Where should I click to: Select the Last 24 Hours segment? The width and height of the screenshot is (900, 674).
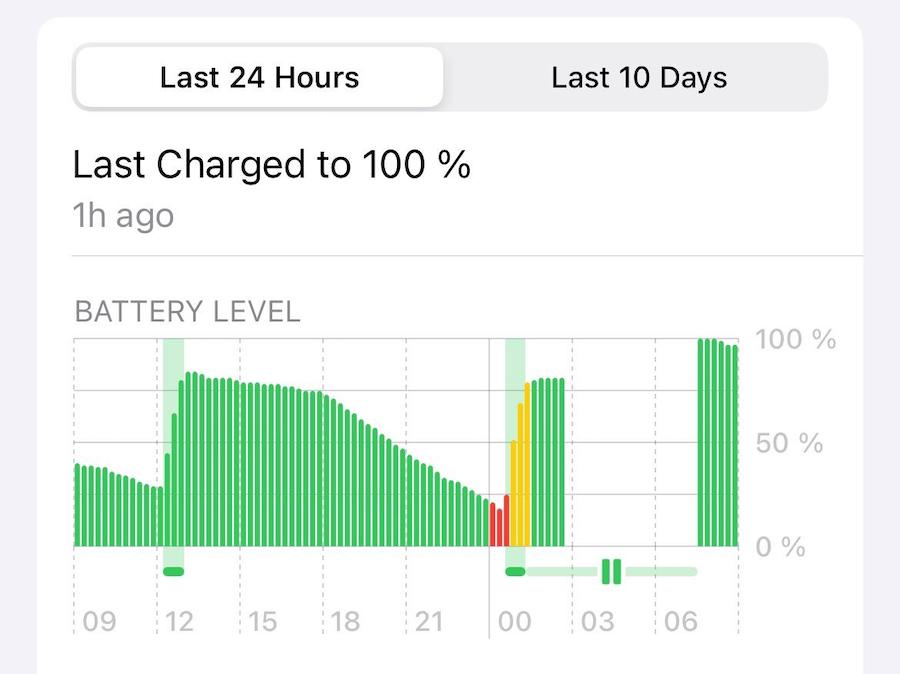(x=259, y=78)
